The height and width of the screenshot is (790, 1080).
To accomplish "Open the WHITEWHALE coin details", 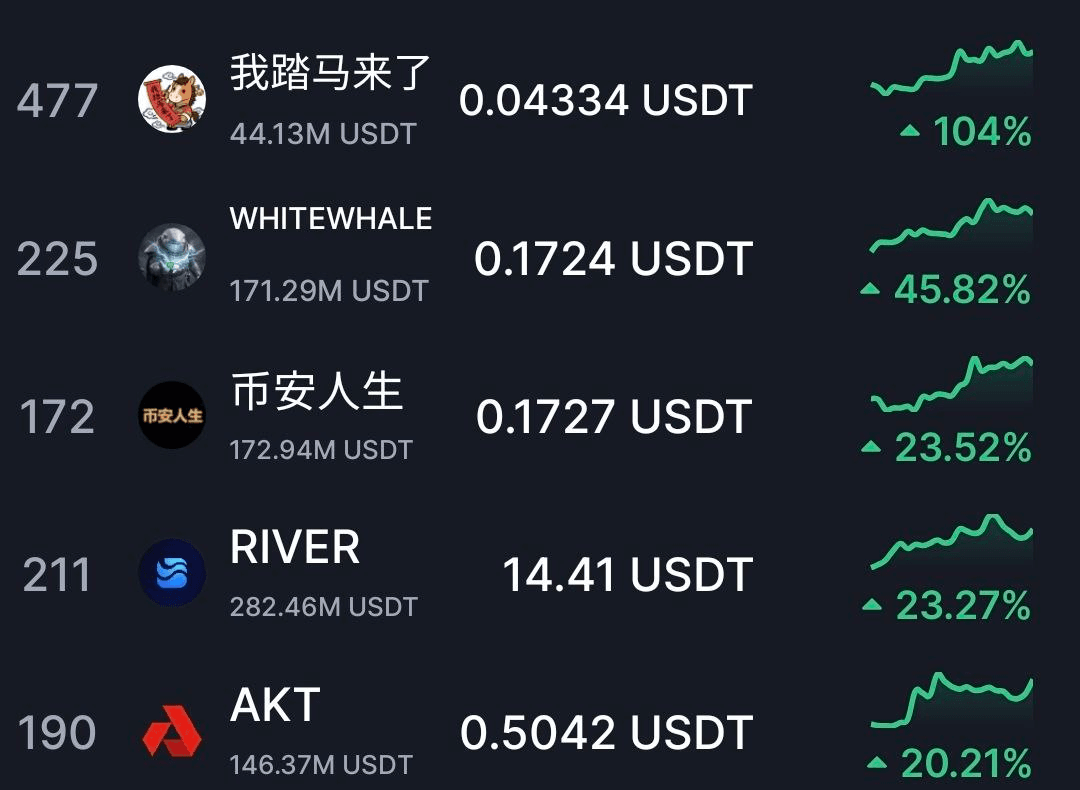I will (x=330, y=220).
